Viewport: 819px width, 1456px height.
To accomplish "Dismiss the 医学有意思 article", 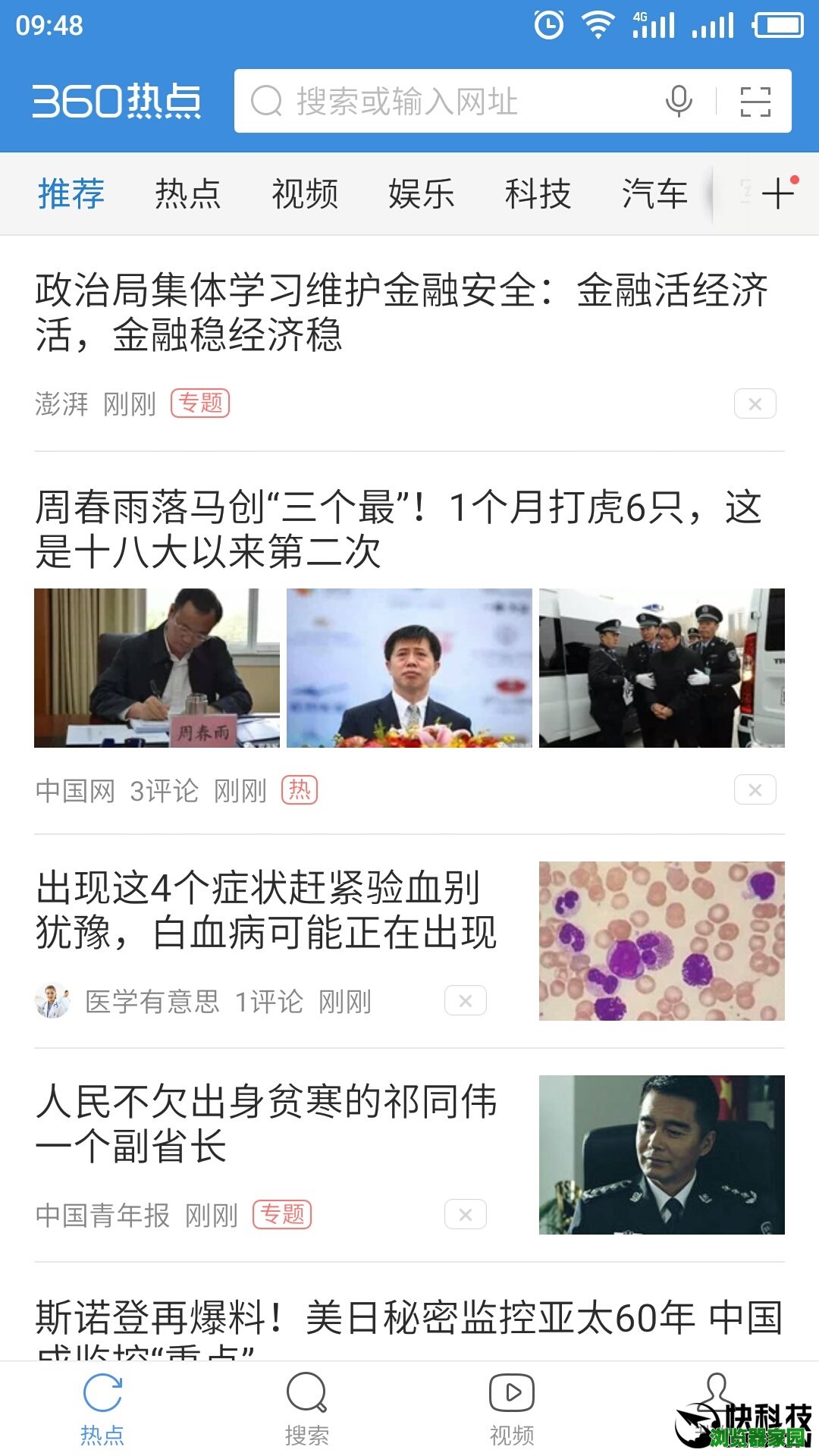I will tap(465, 1001).
